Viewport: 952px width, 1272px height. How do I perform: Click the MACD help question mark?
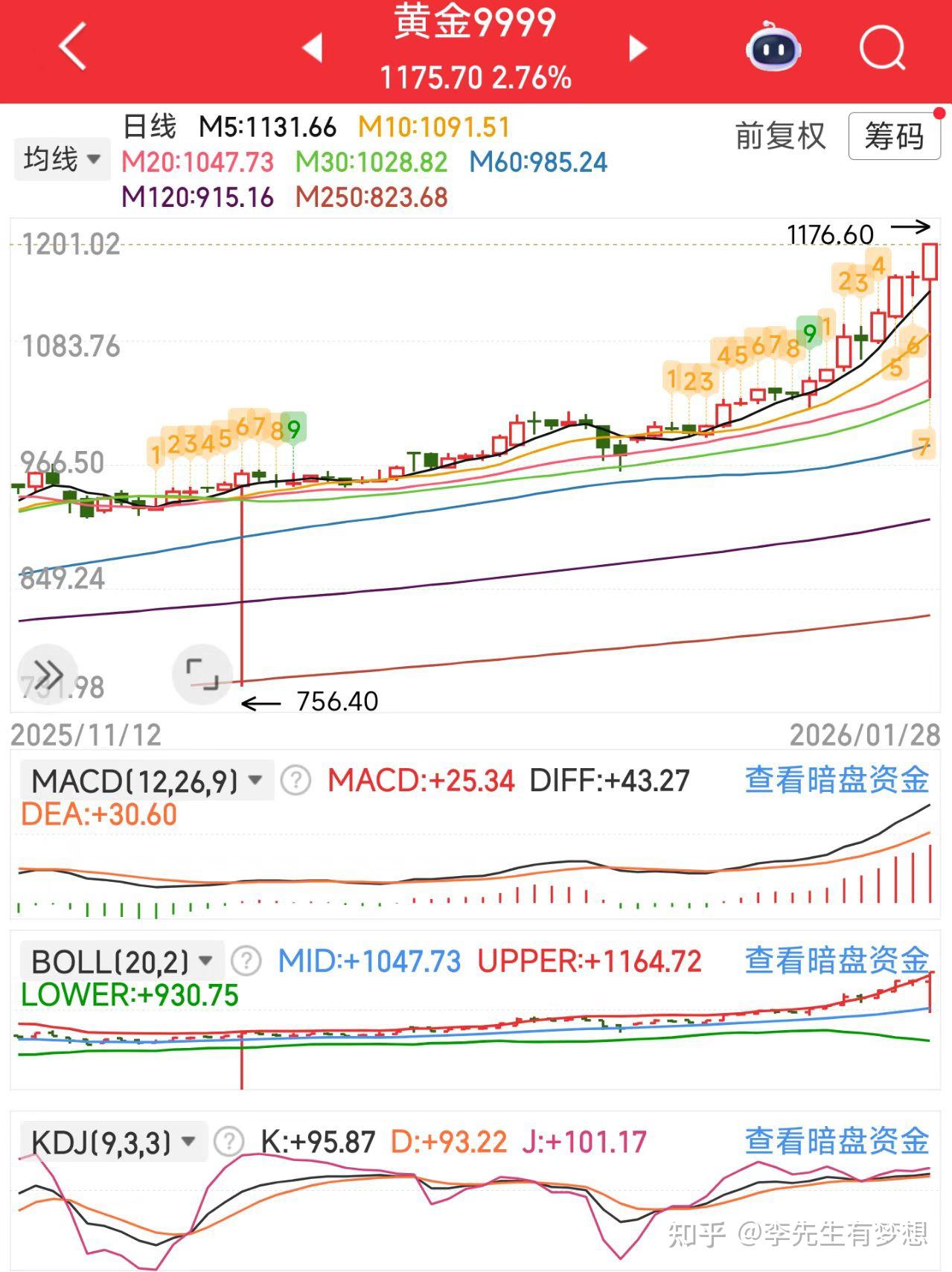click(295, 780)
